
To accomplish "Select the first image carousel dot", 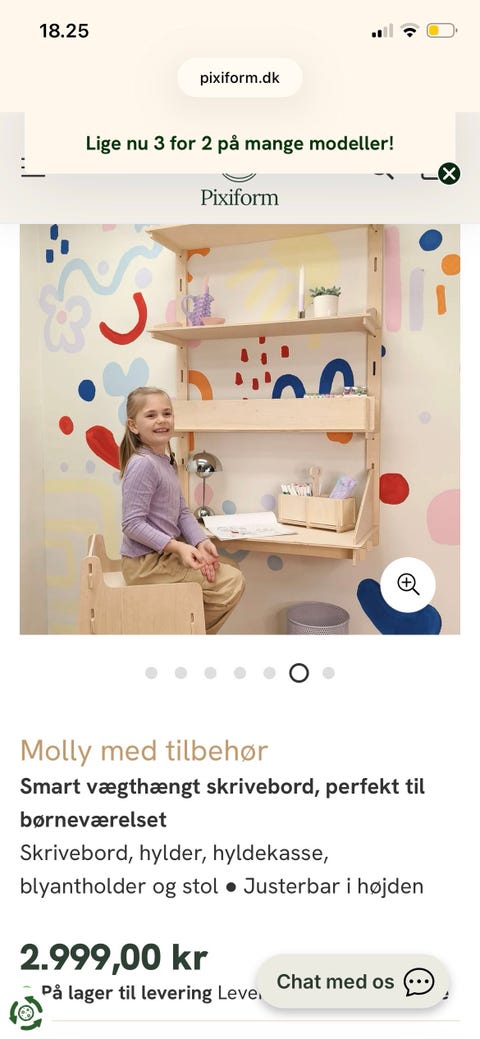I will pos(151,673).
